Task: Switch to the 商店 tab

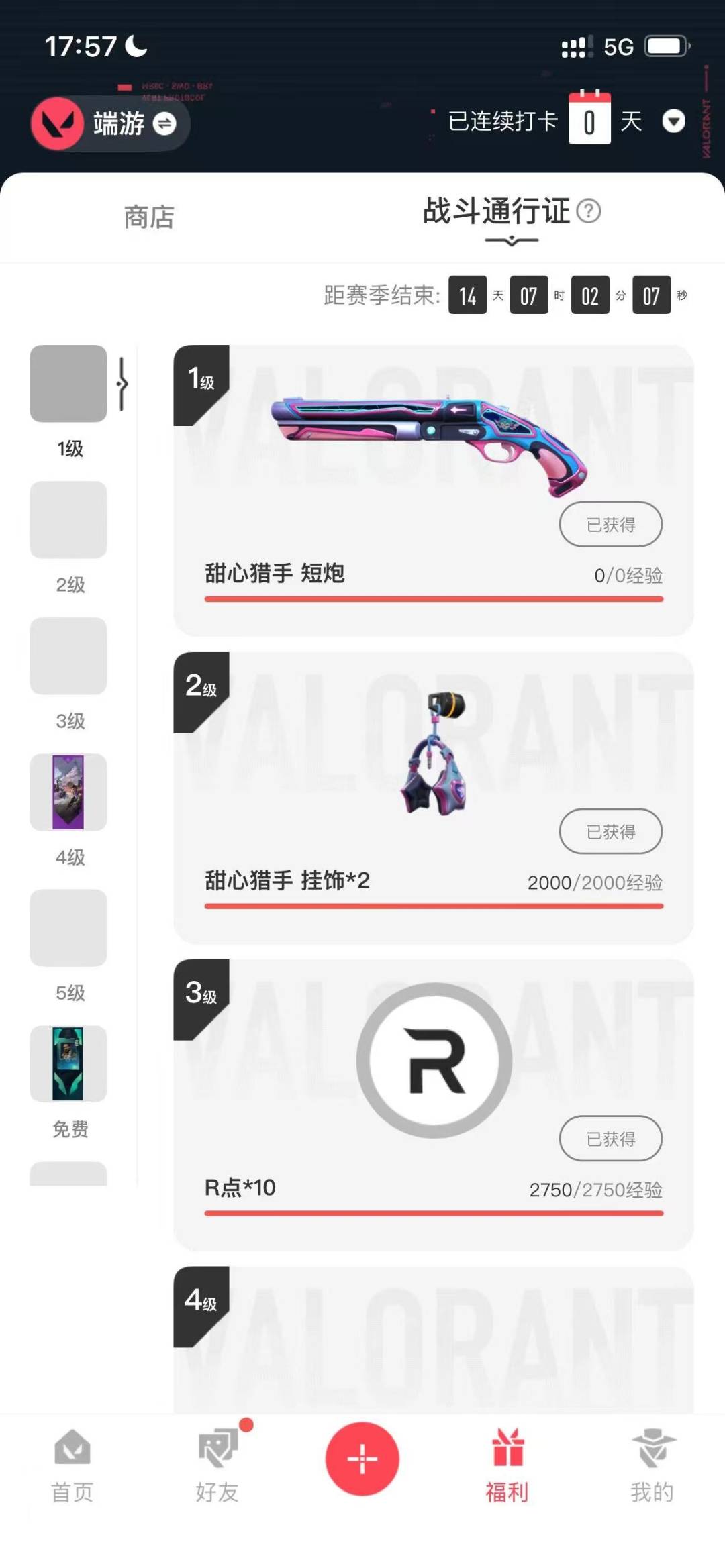Action: (x=148, y=216)
